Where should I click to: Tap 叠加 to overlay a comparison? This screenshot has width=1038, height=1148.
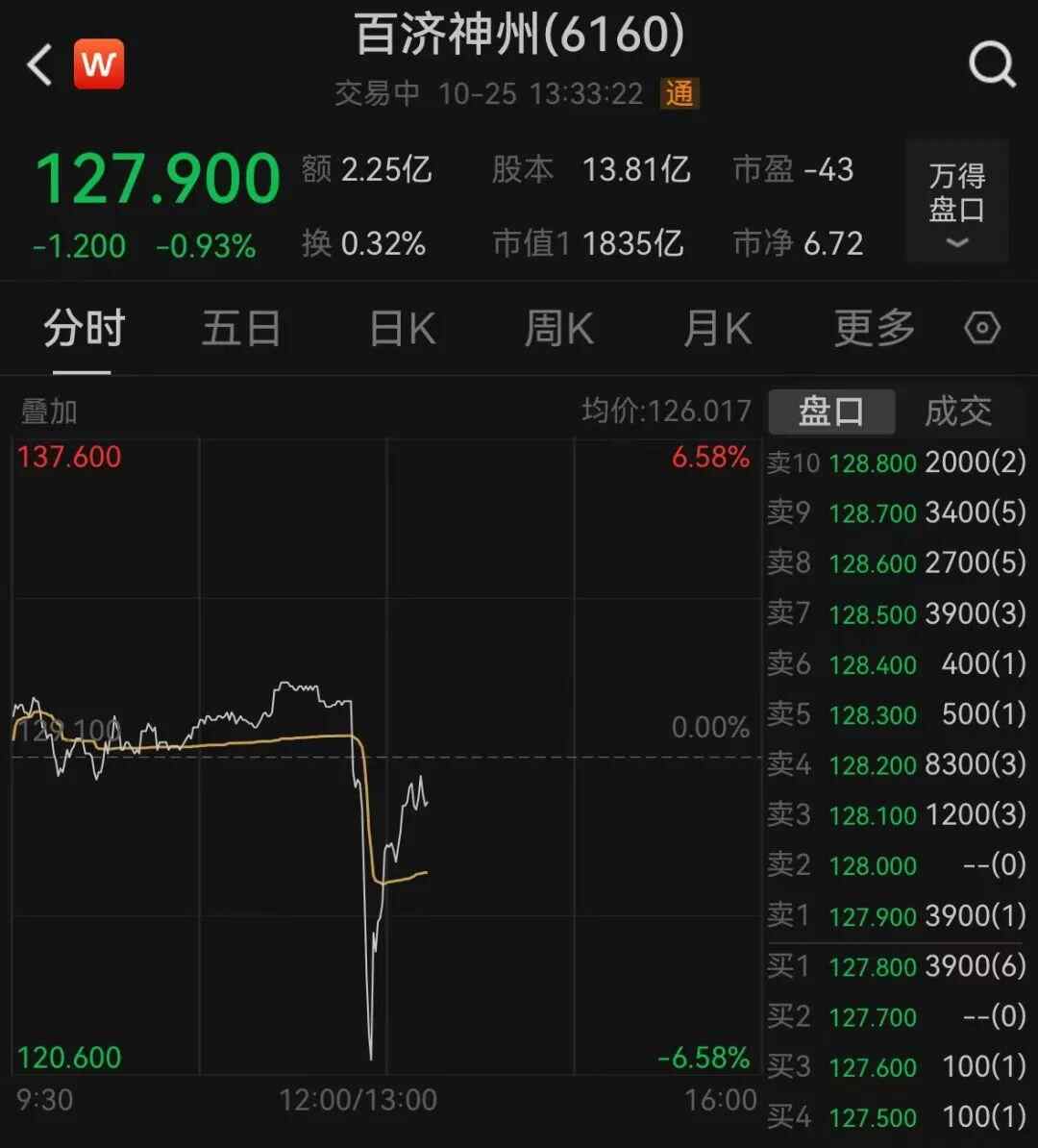click(49, 412)
